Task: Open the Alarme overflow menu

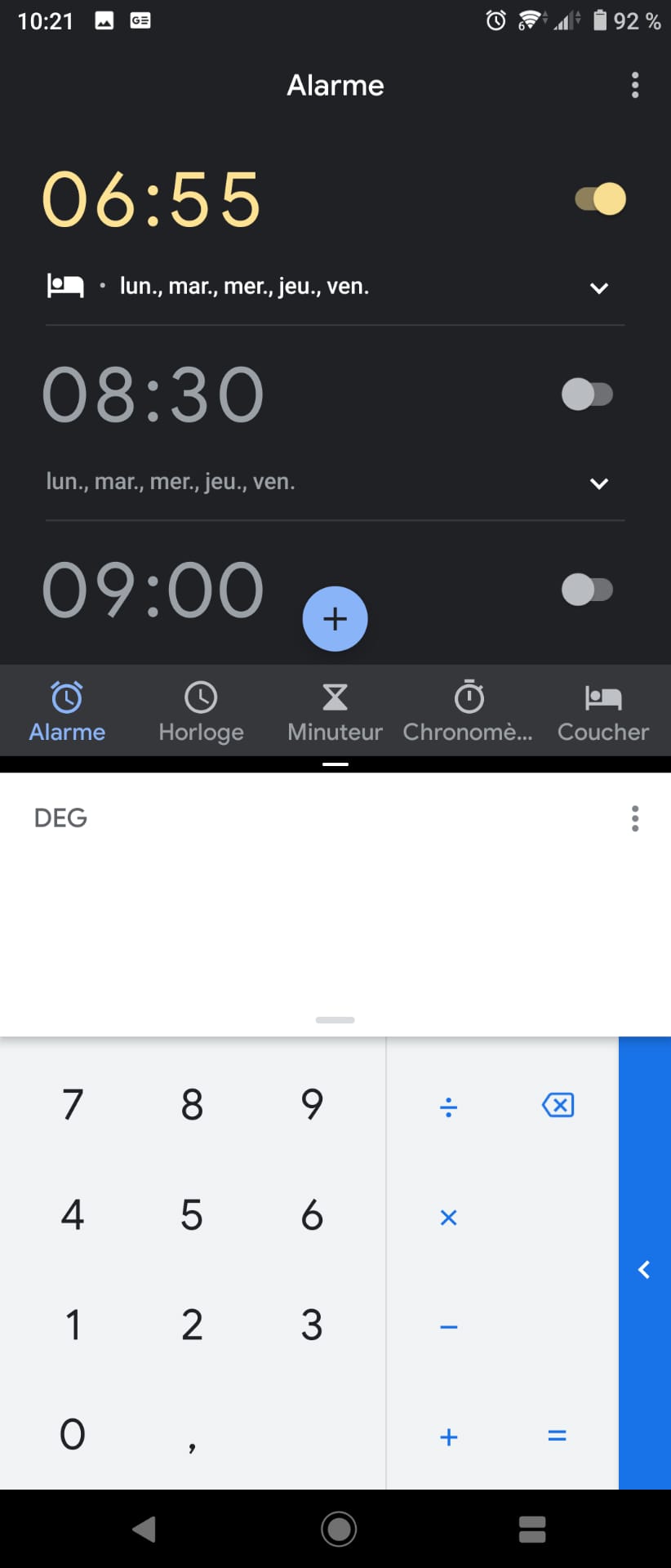Action: (635, 85)
